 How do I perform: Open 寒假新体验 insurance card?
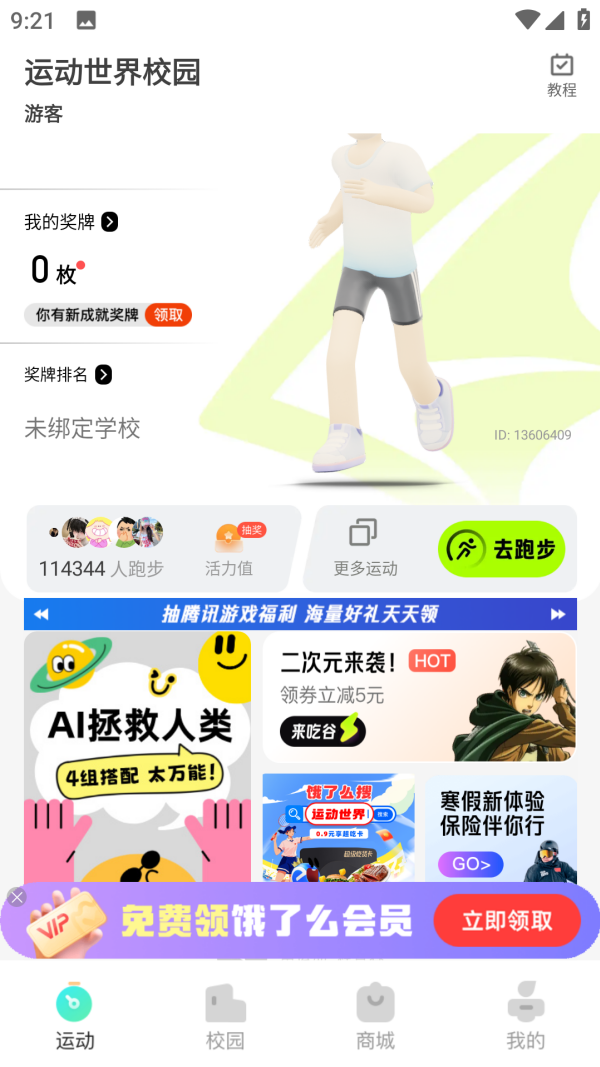[x=501, y=826]
